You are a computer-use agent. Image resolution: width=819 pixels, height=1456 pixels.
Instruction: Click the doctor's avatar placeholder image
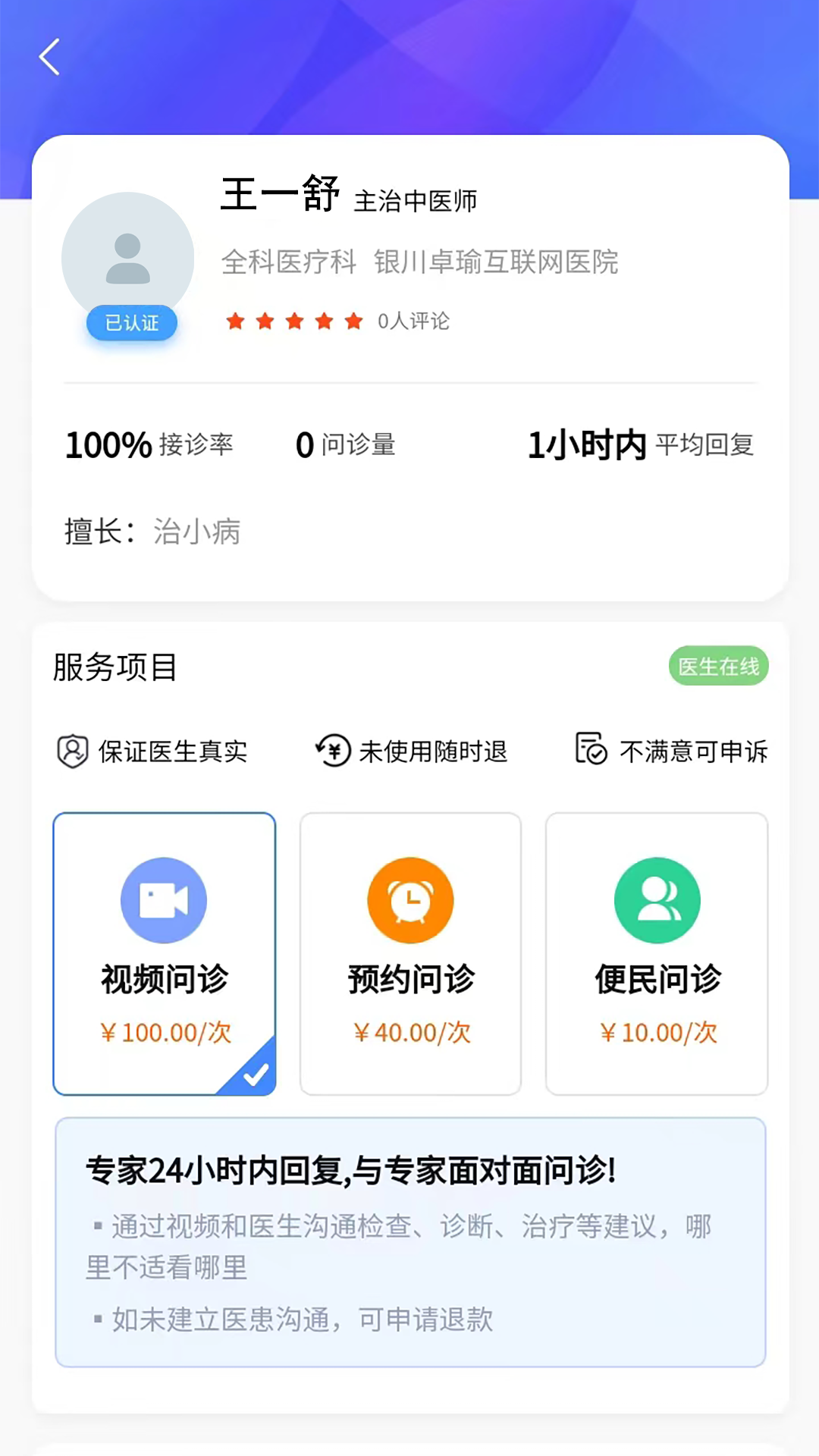129,258
